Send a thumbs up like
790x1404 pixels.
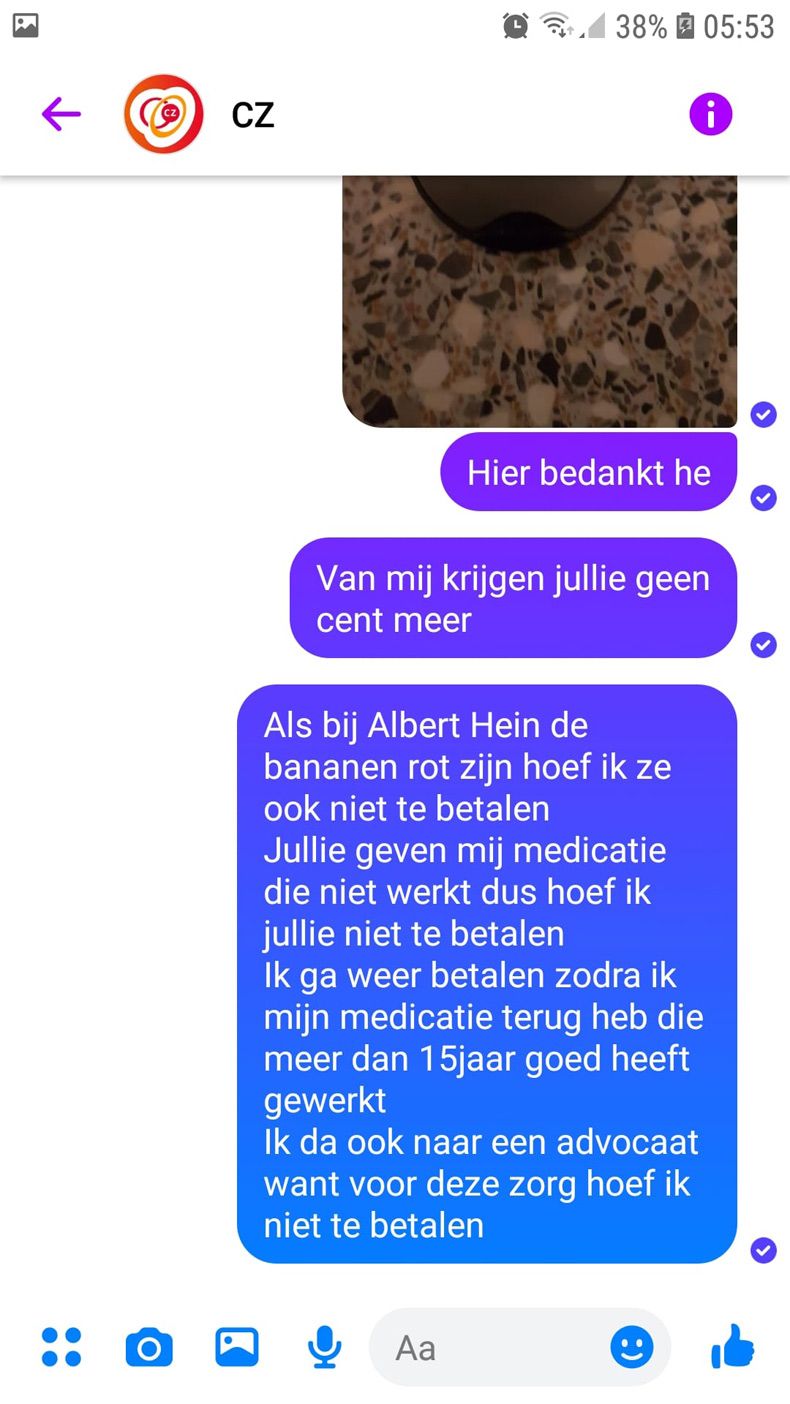tap(733, 1347)
